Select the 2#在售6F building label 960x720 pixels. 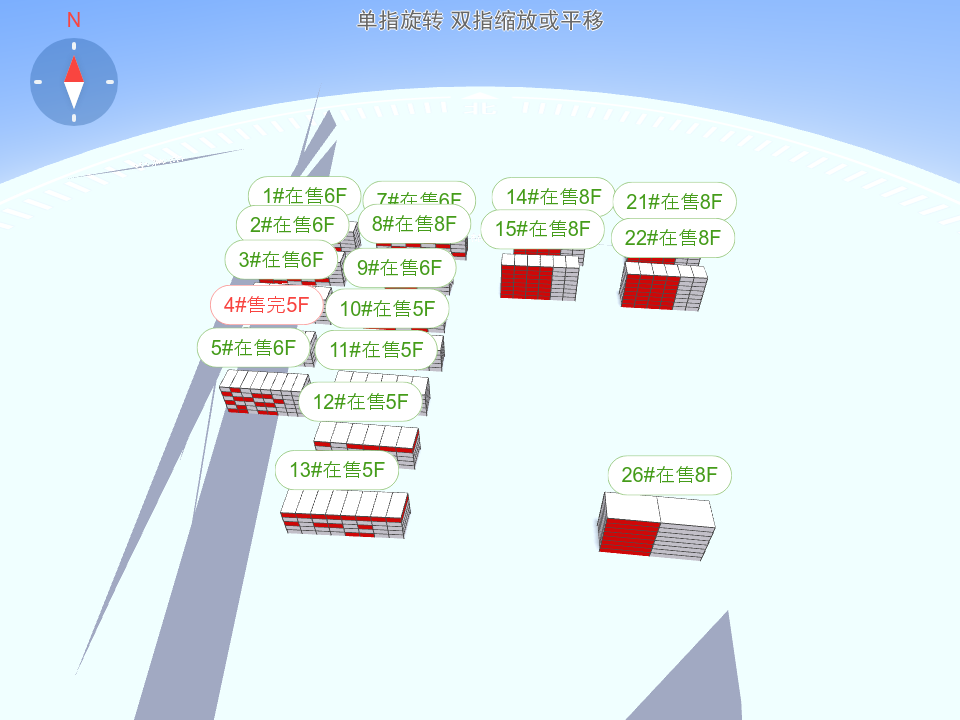[x=292, y=225]
